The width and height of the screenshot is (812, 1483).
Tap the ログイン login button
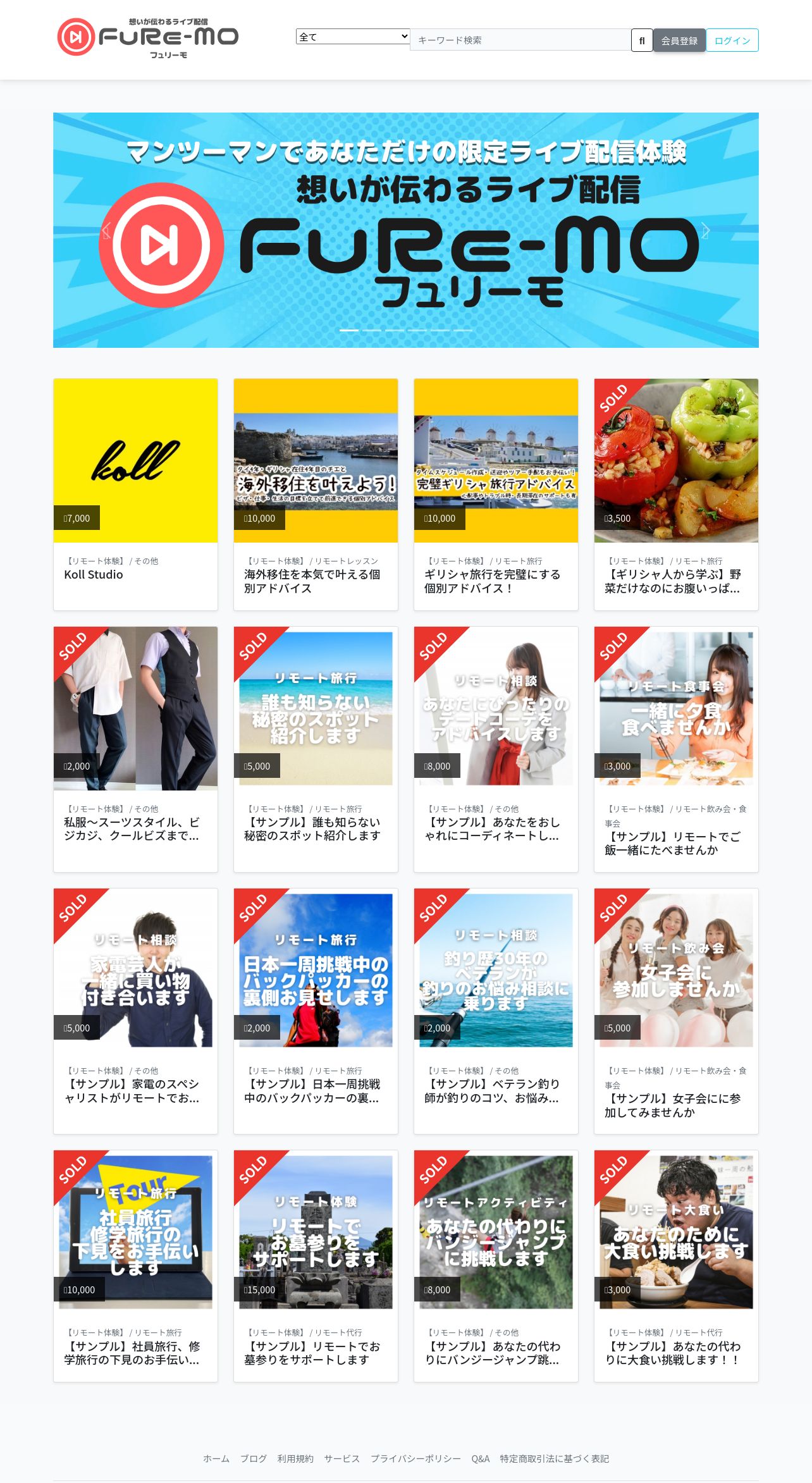point(732,40)
